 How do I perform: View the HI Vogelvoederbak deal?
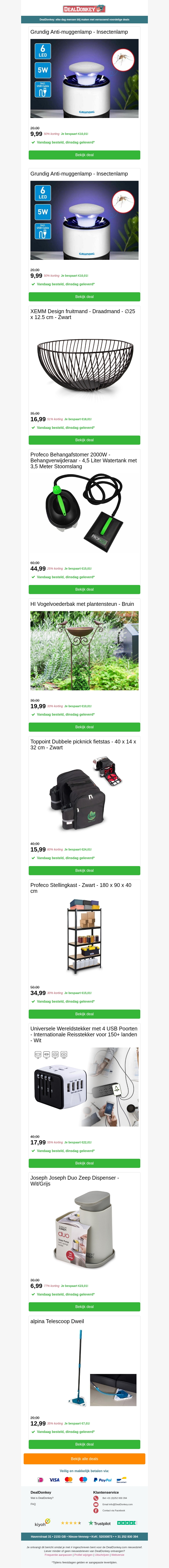coord(84,727)
